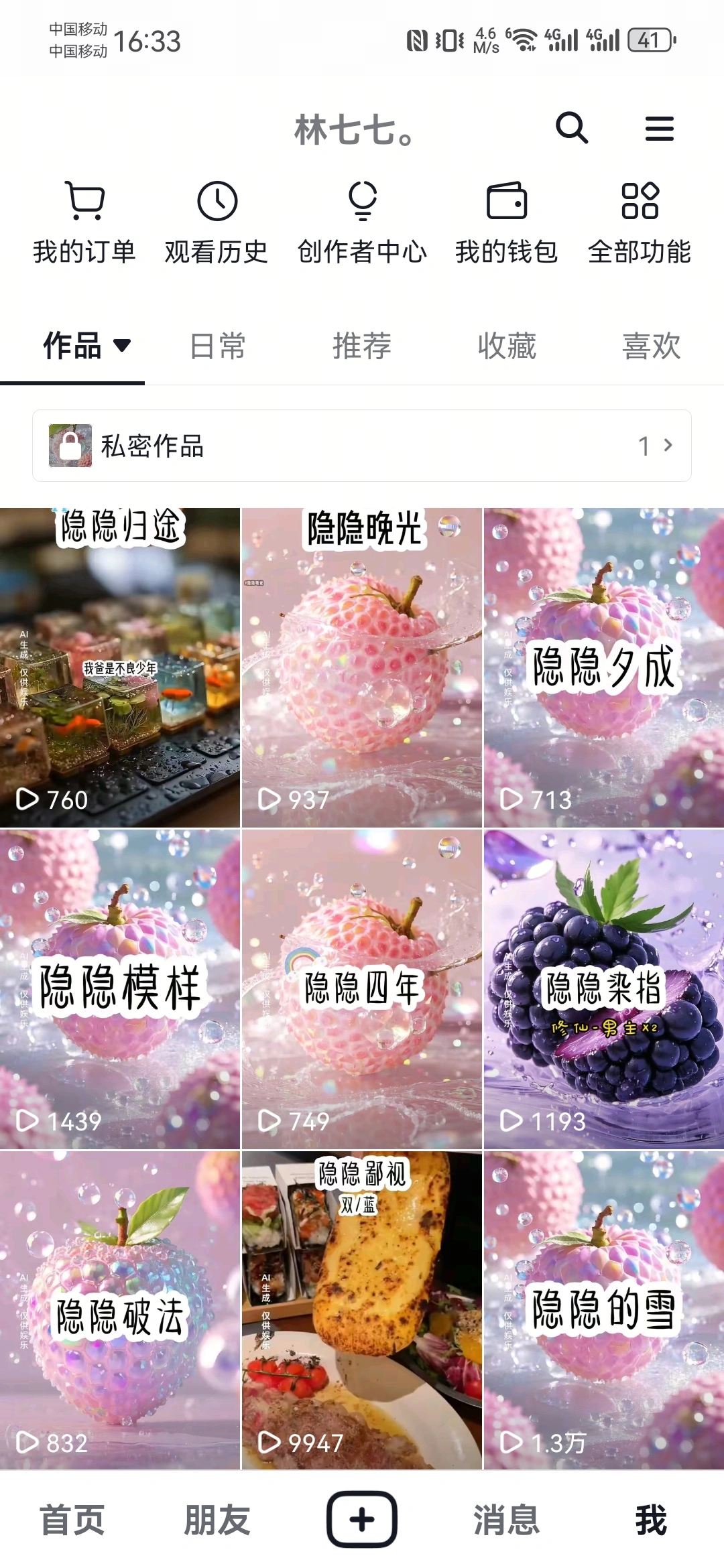This screenshot has height=1568, width=724.
Task: Open 我的钱包 wallet icon
Action: point(507,201)
